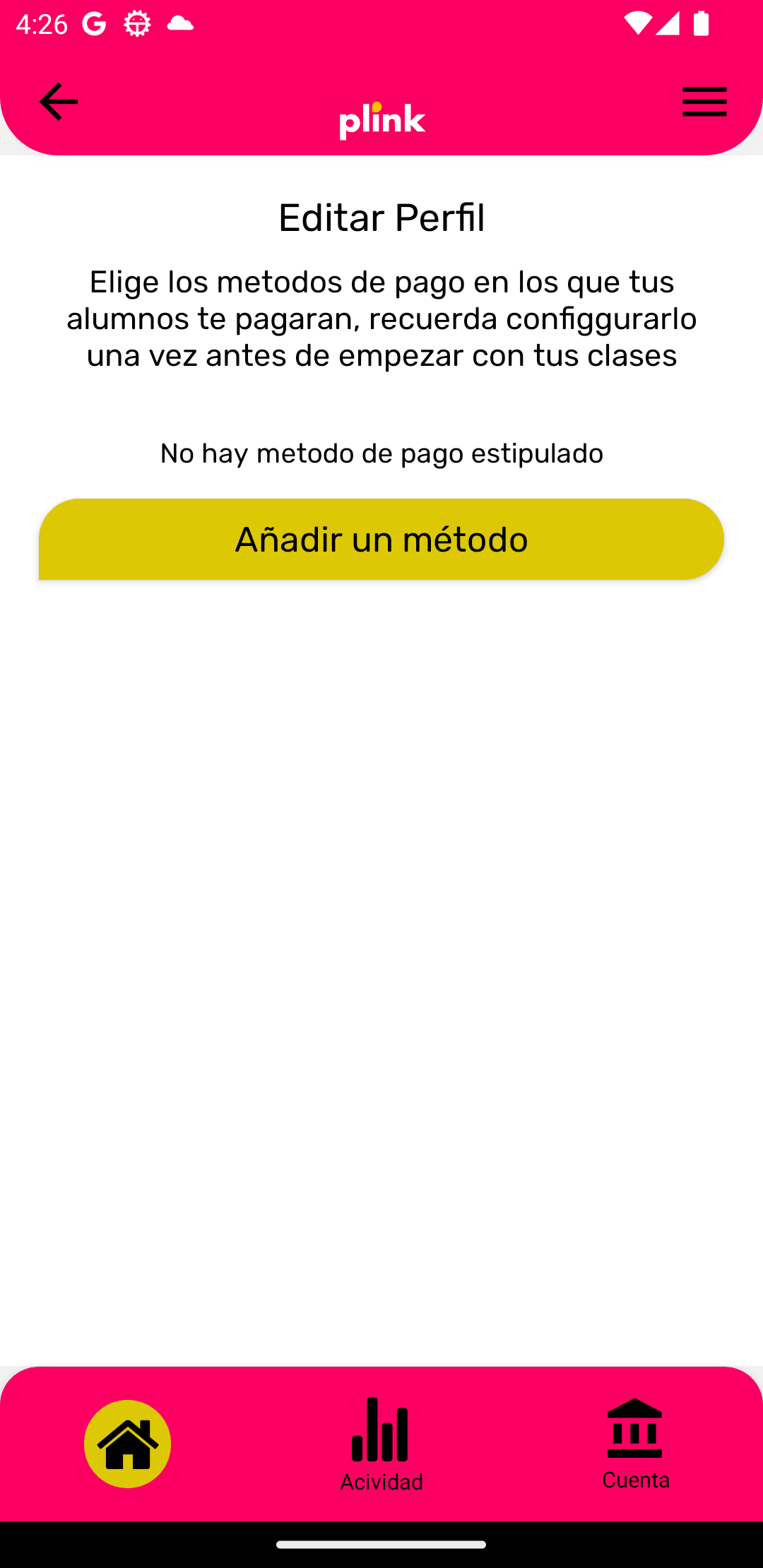Open the Cuenta tab

pos(635,1444)
